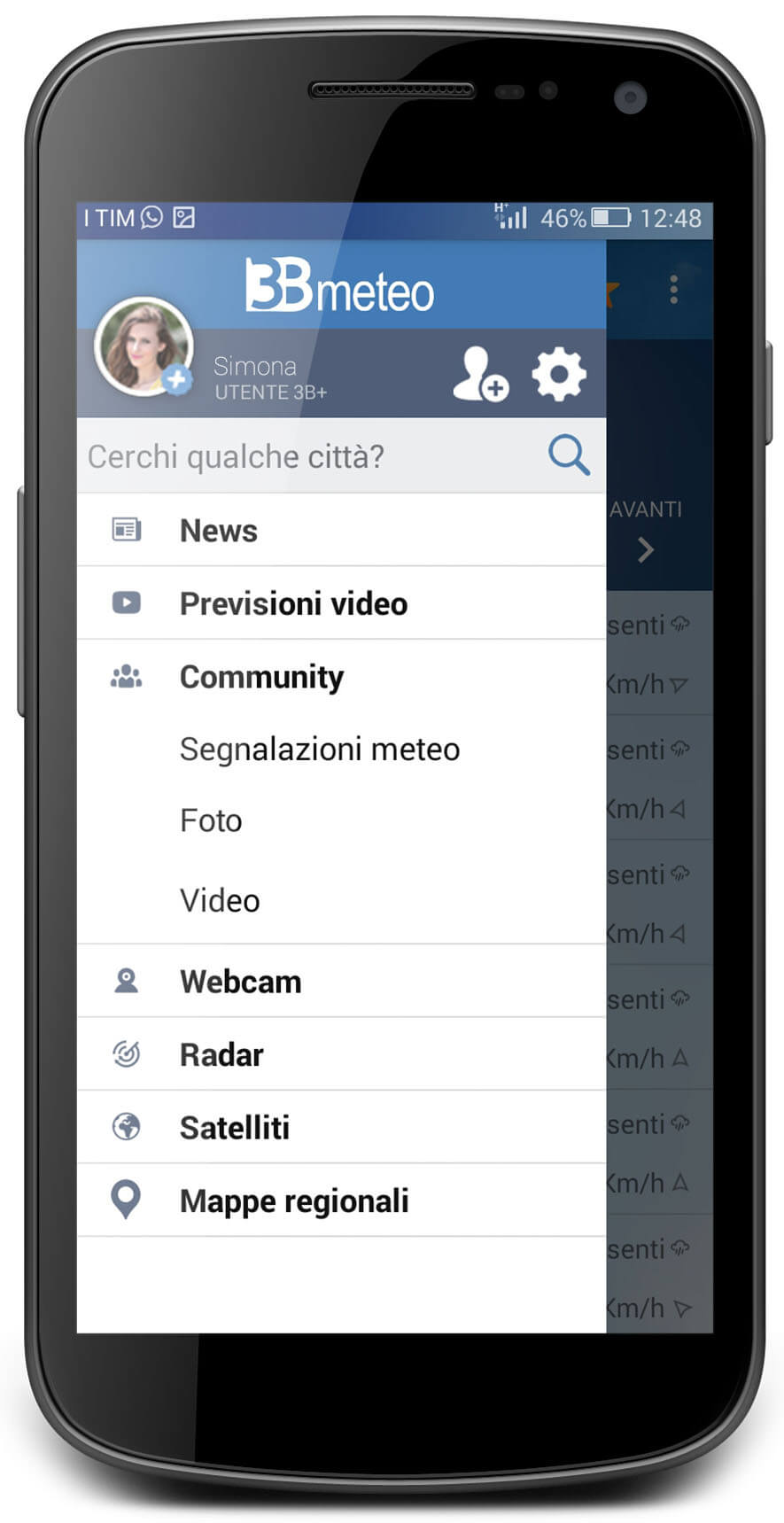Open Mappe regionali

(x=294, y=1201)
